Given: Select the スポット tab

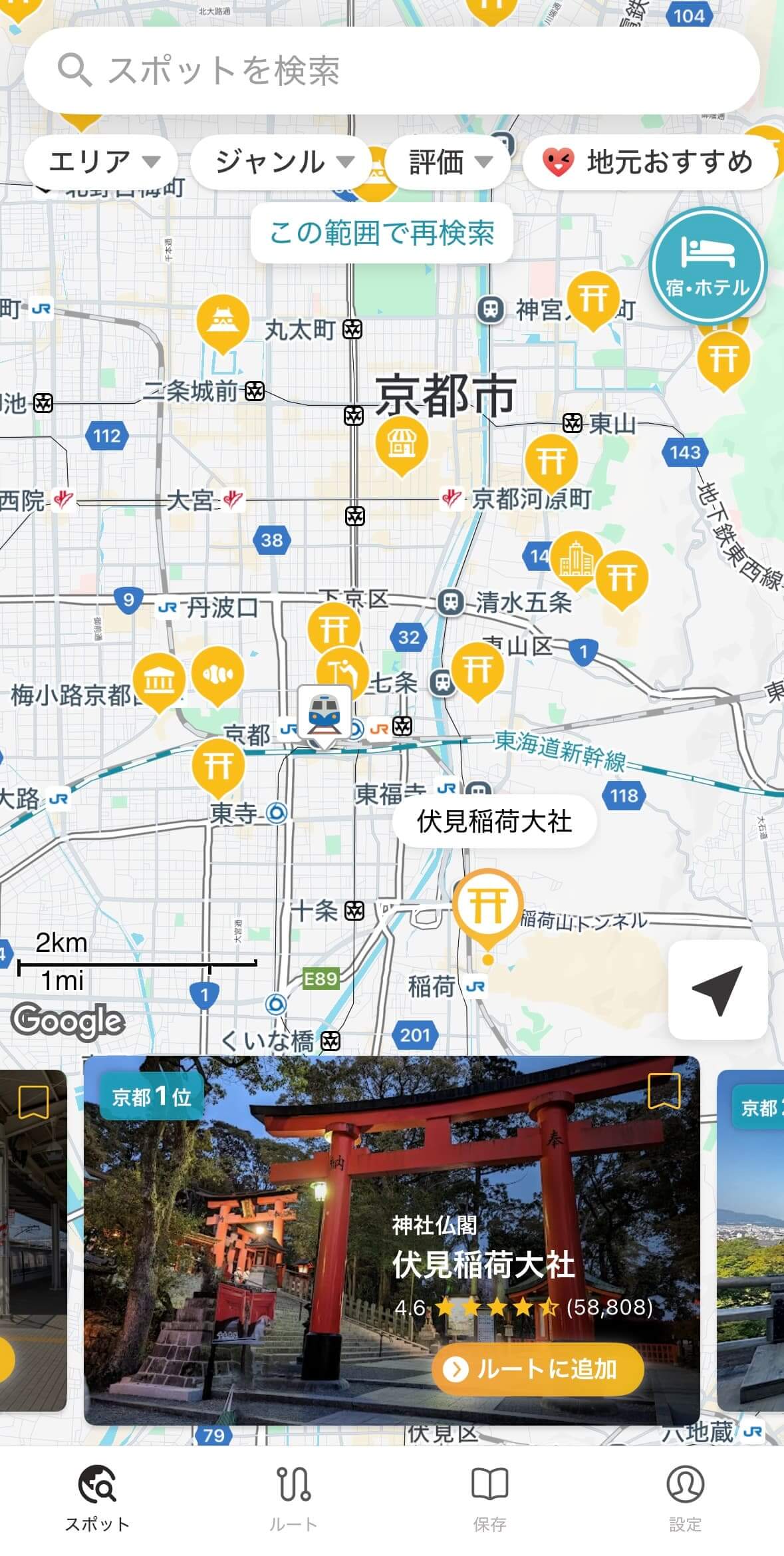Looking at the screenshot, I should [97, 1498].
